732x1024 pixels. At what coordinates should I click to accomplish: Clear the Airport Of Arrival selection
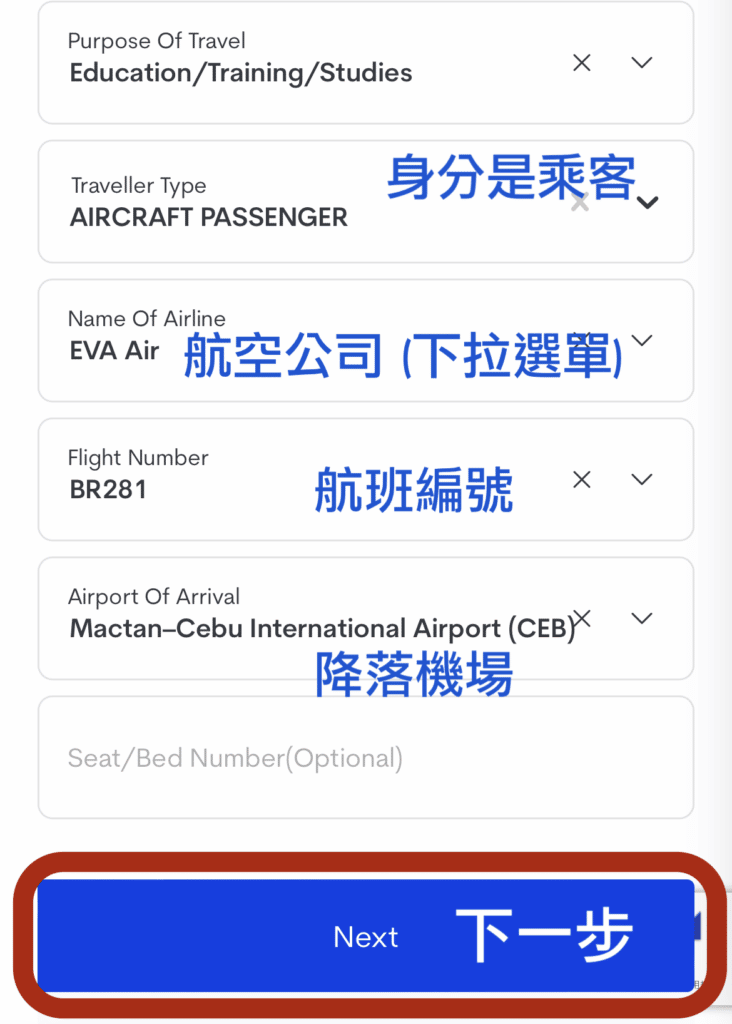coord(583,618)
